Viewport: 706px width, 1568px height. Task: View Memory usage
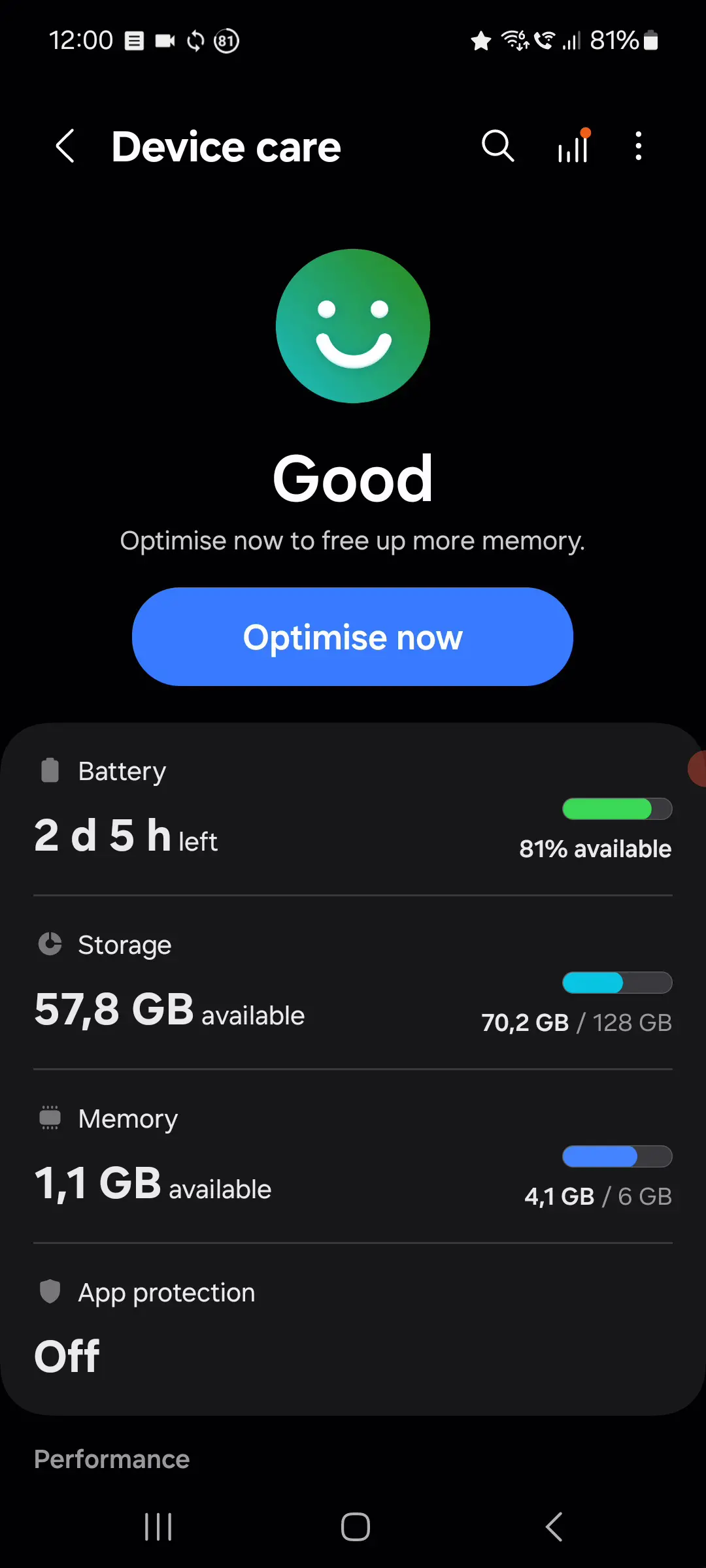pos(353,1156)
